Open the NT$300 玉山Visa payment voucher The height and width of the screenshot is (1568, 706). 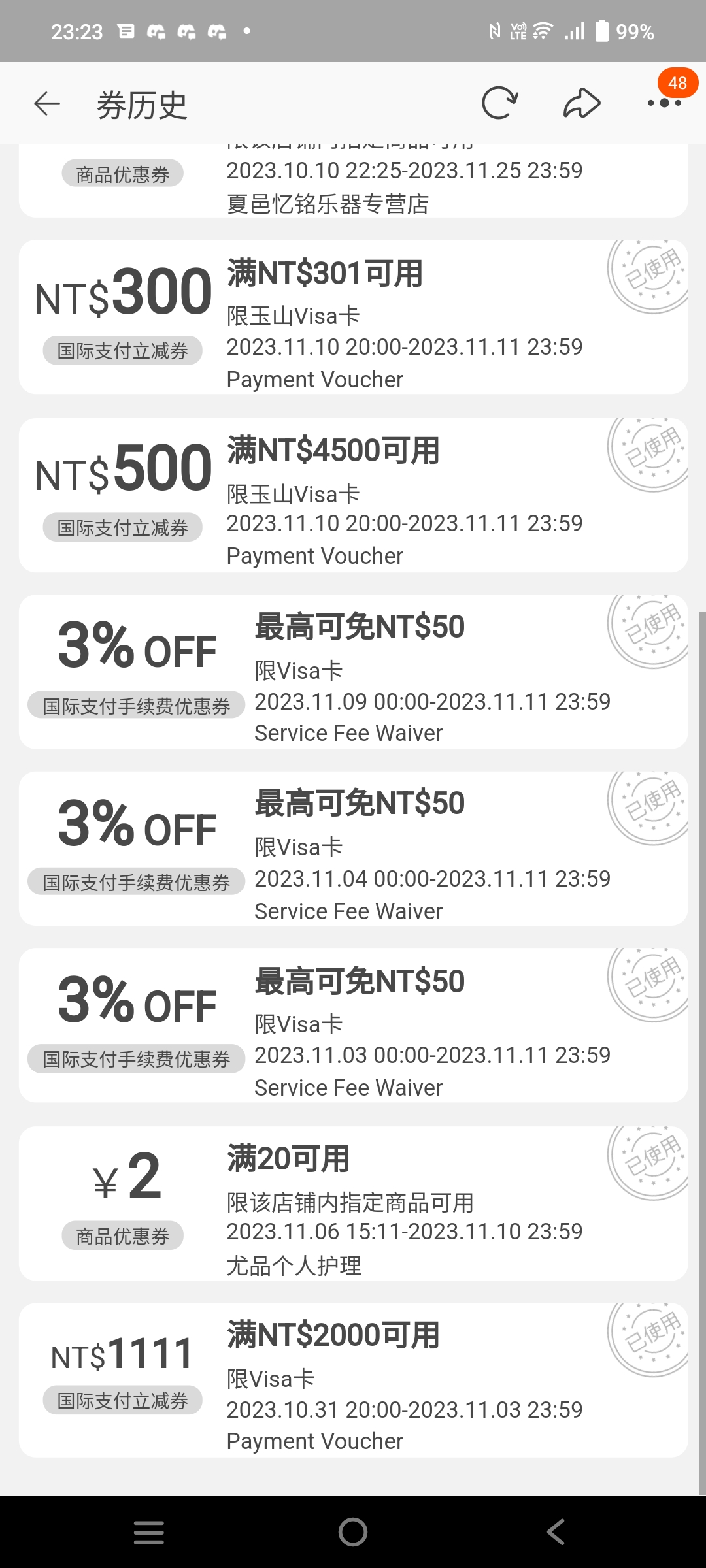pos(353,317)
